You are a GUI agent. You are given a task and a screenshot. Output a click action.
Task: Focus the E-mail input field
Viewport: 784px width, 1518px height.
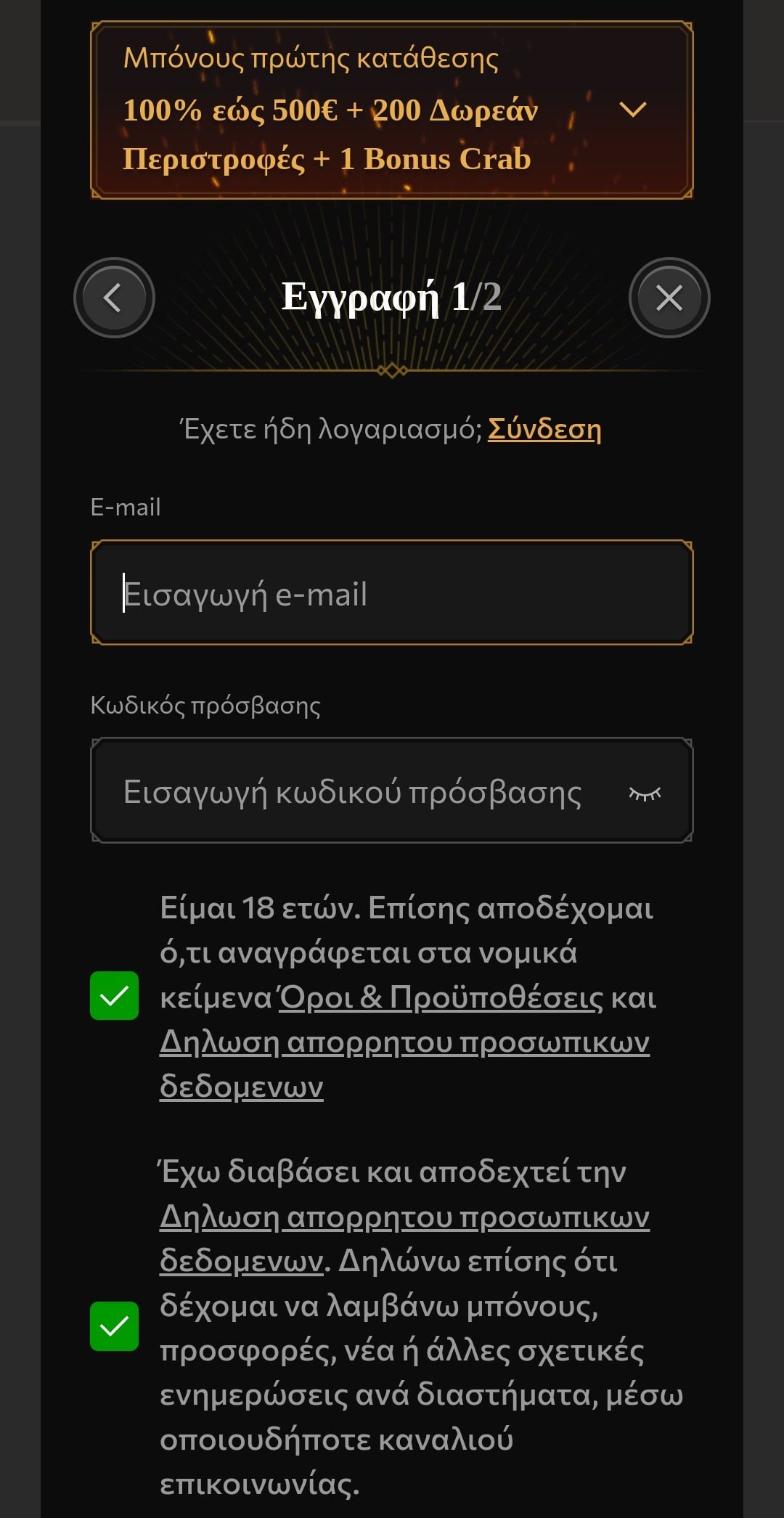392,593
